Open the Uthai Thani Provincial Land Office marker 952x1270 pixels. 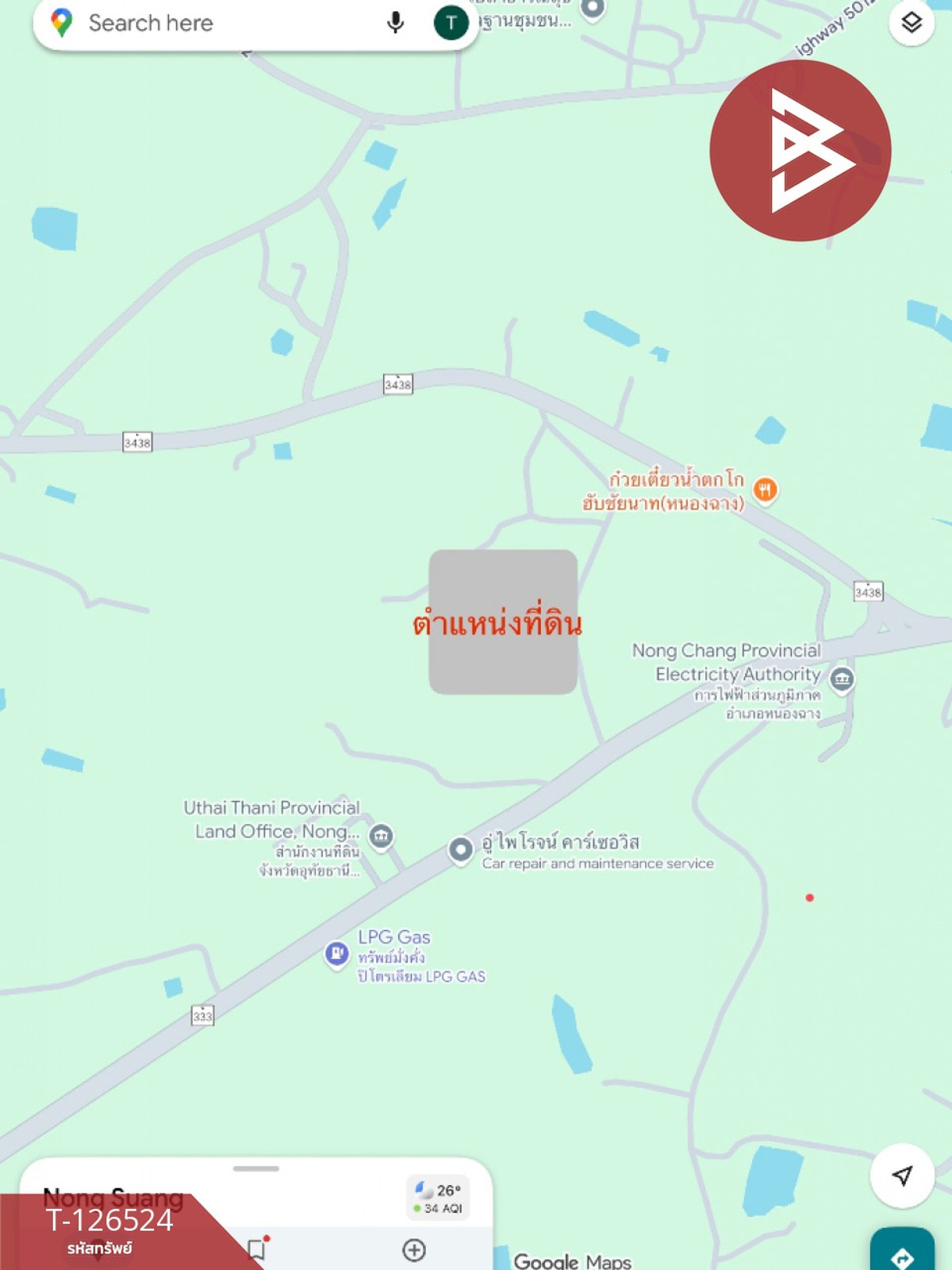pyautogui.click(x=382, y=836)
